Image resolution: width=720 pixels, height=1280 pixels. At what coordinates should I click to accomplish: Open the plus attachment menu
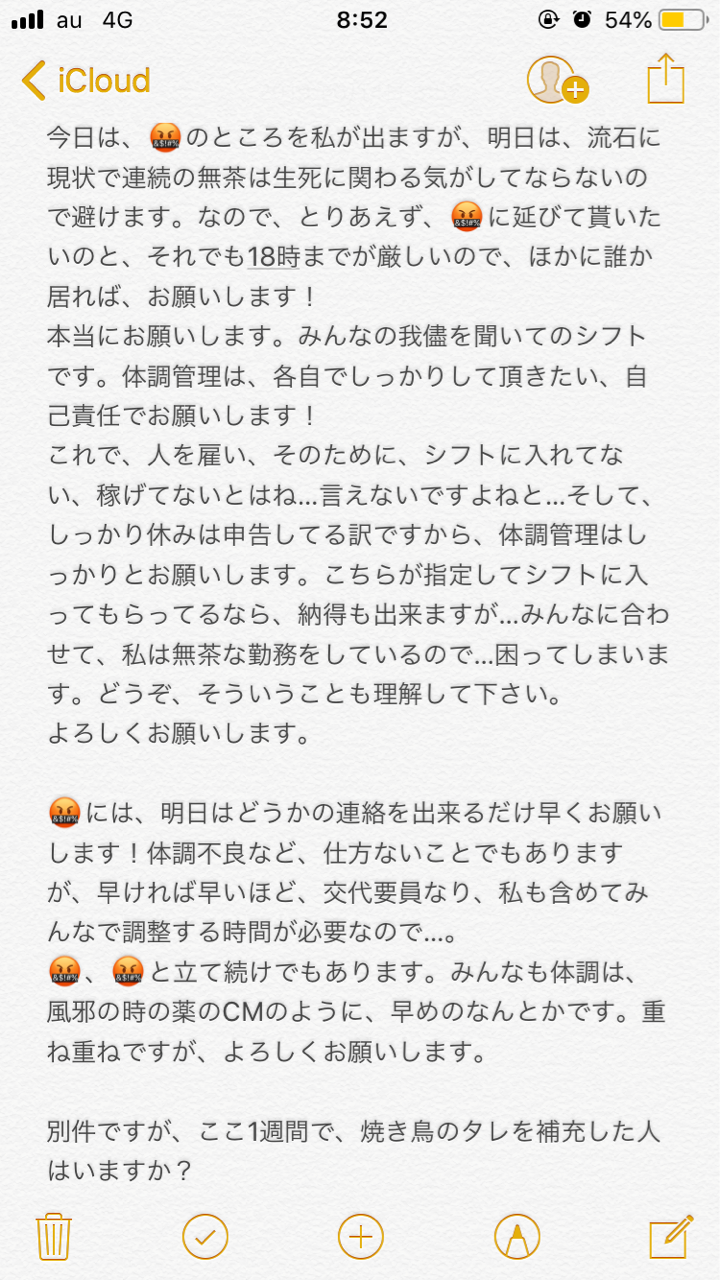tap(361, 1237)
